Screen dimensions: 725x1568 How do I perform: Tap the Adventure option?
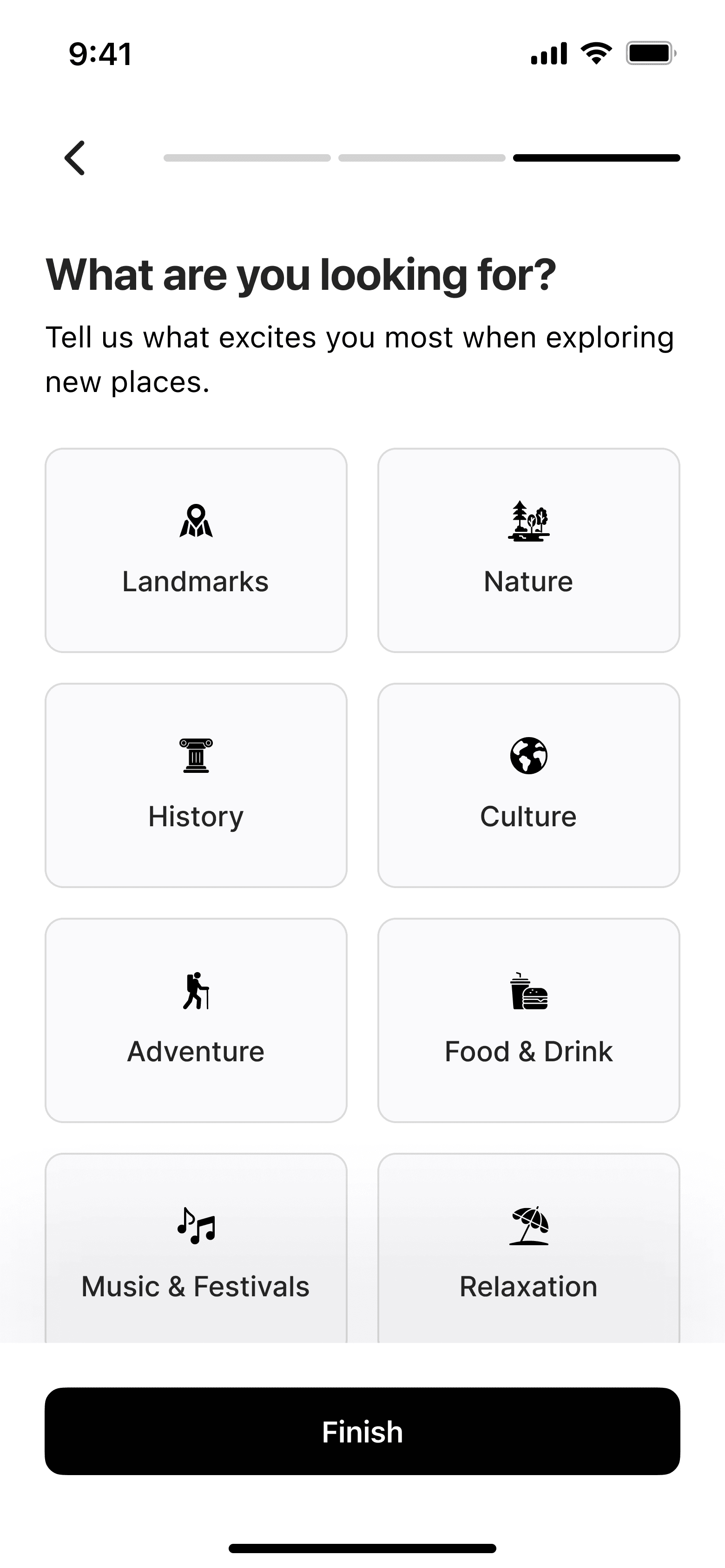point(196,1020)
